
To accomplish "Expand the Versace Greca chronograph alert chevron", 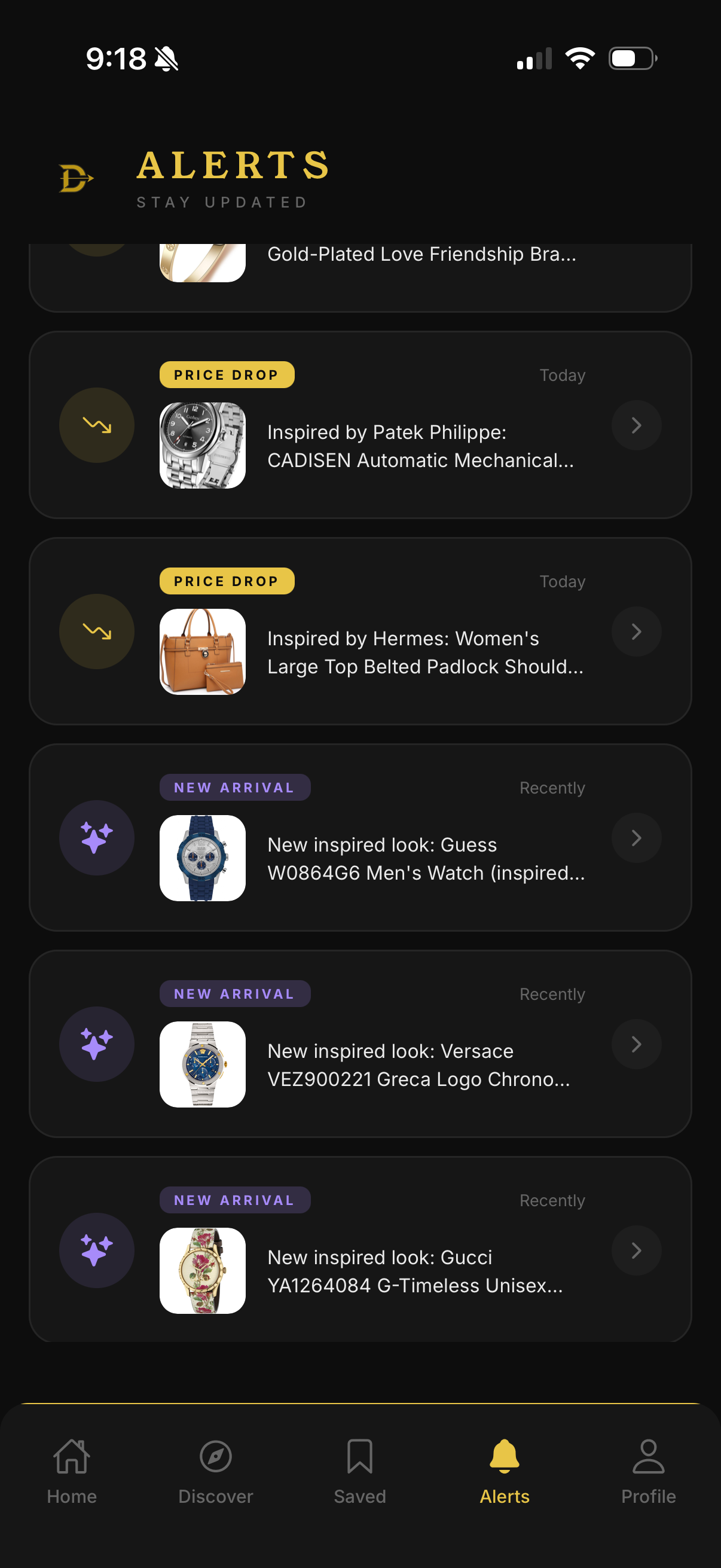I will click(637, 1044).
